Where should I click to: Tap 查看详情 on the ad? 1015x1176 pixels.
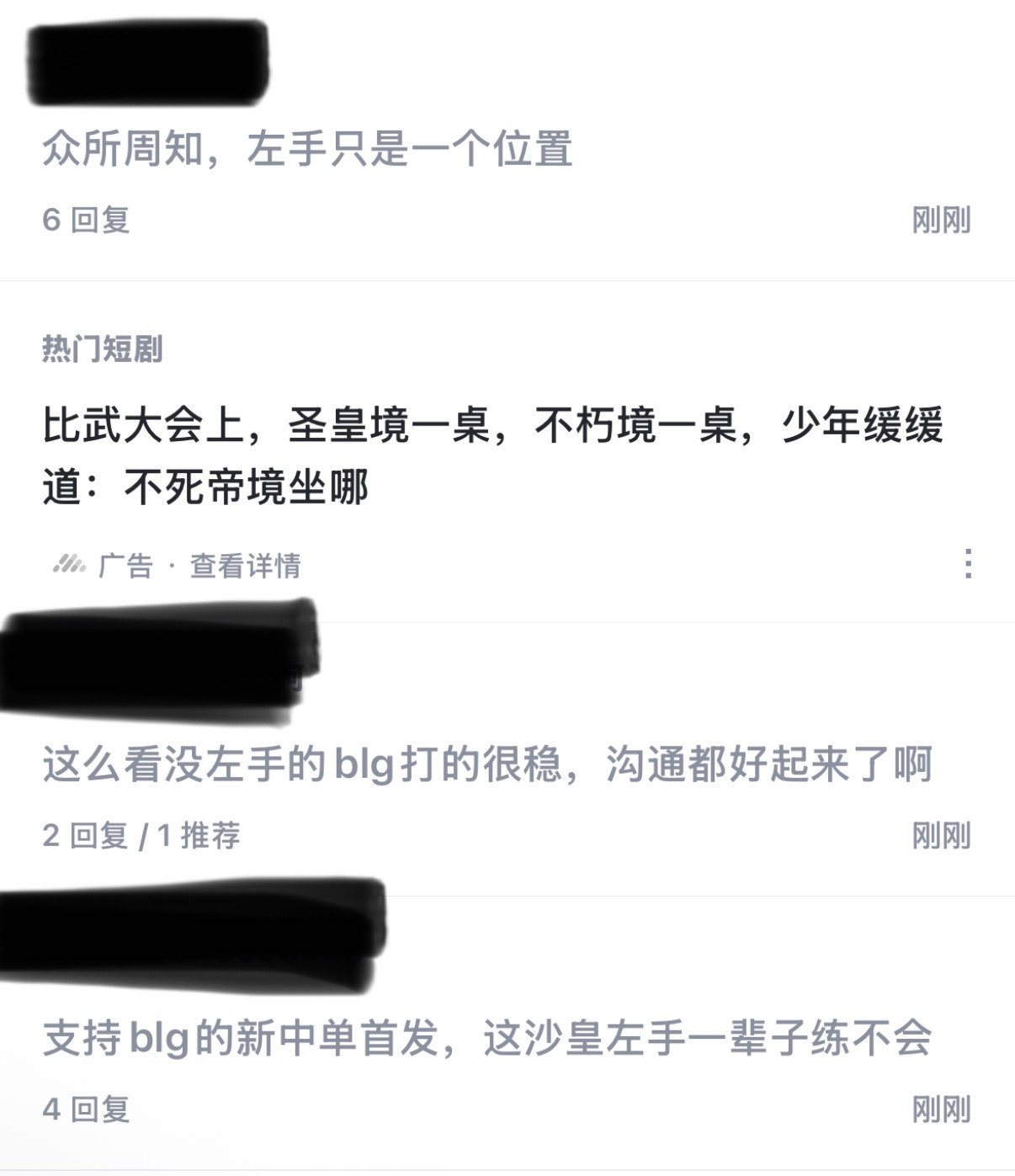(x=245, y=566)
